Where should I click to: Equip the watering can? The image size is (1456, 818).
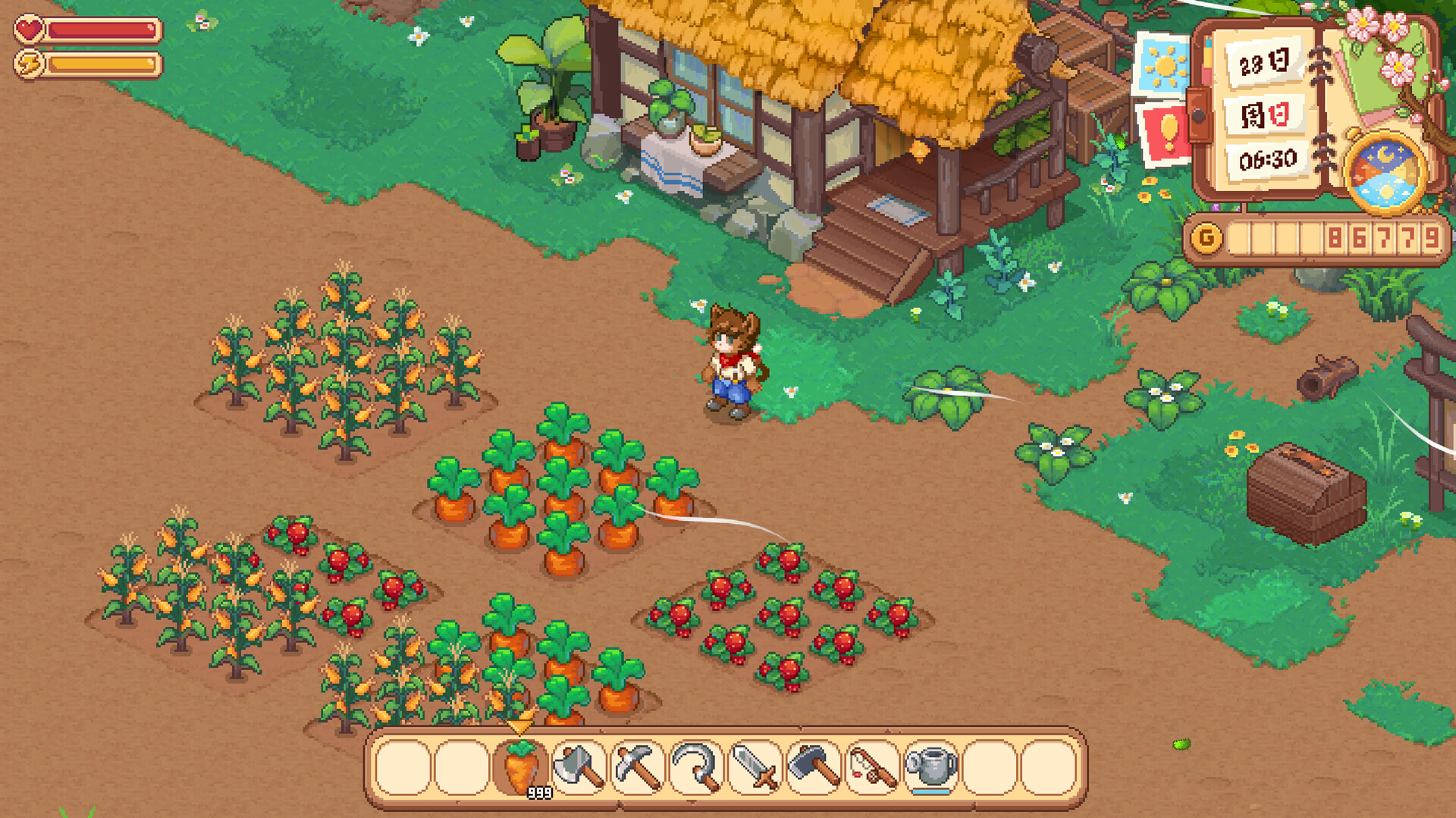pyautogui.click(x=931, y=767)
